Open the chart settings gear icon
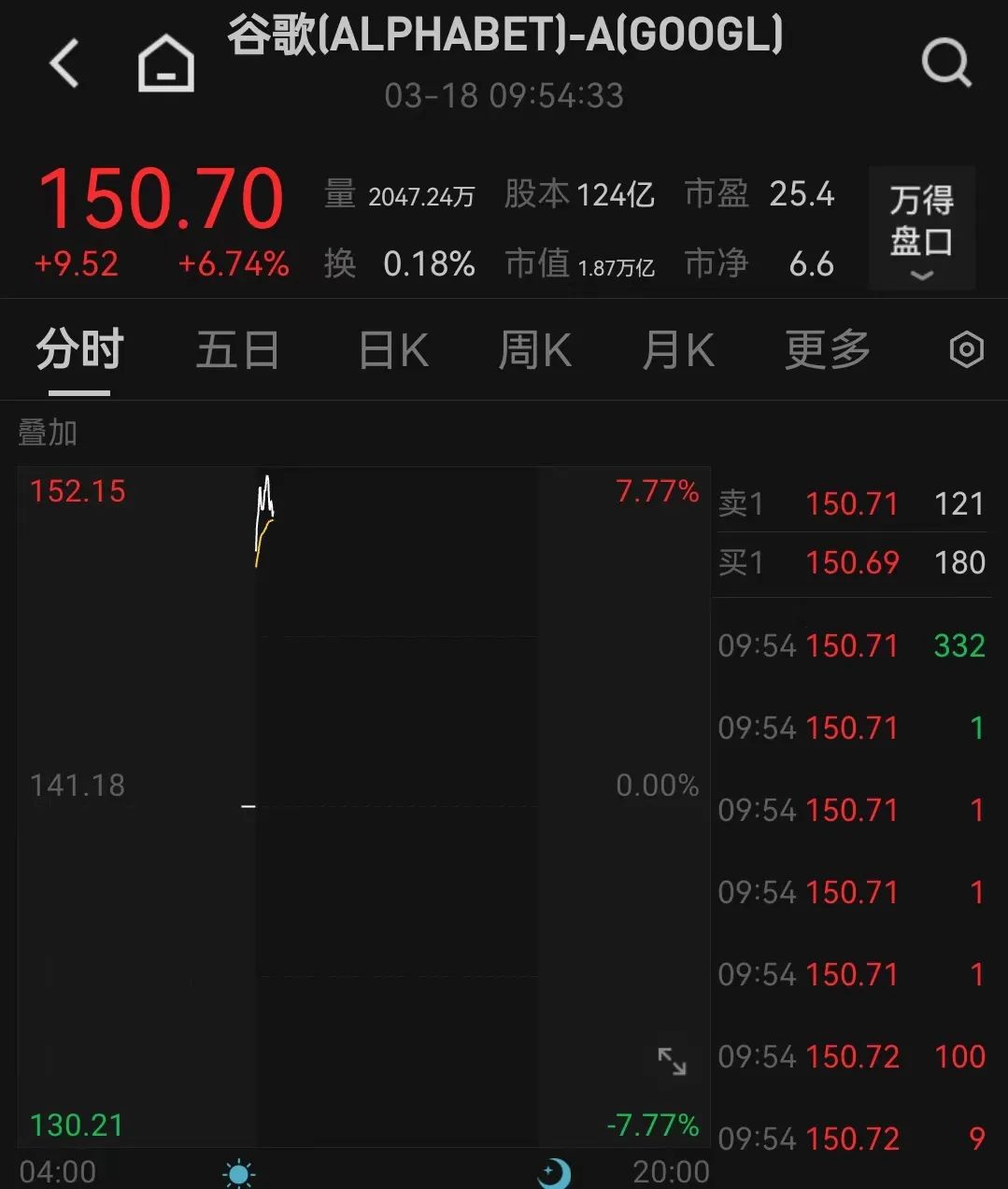 point(966,350)
